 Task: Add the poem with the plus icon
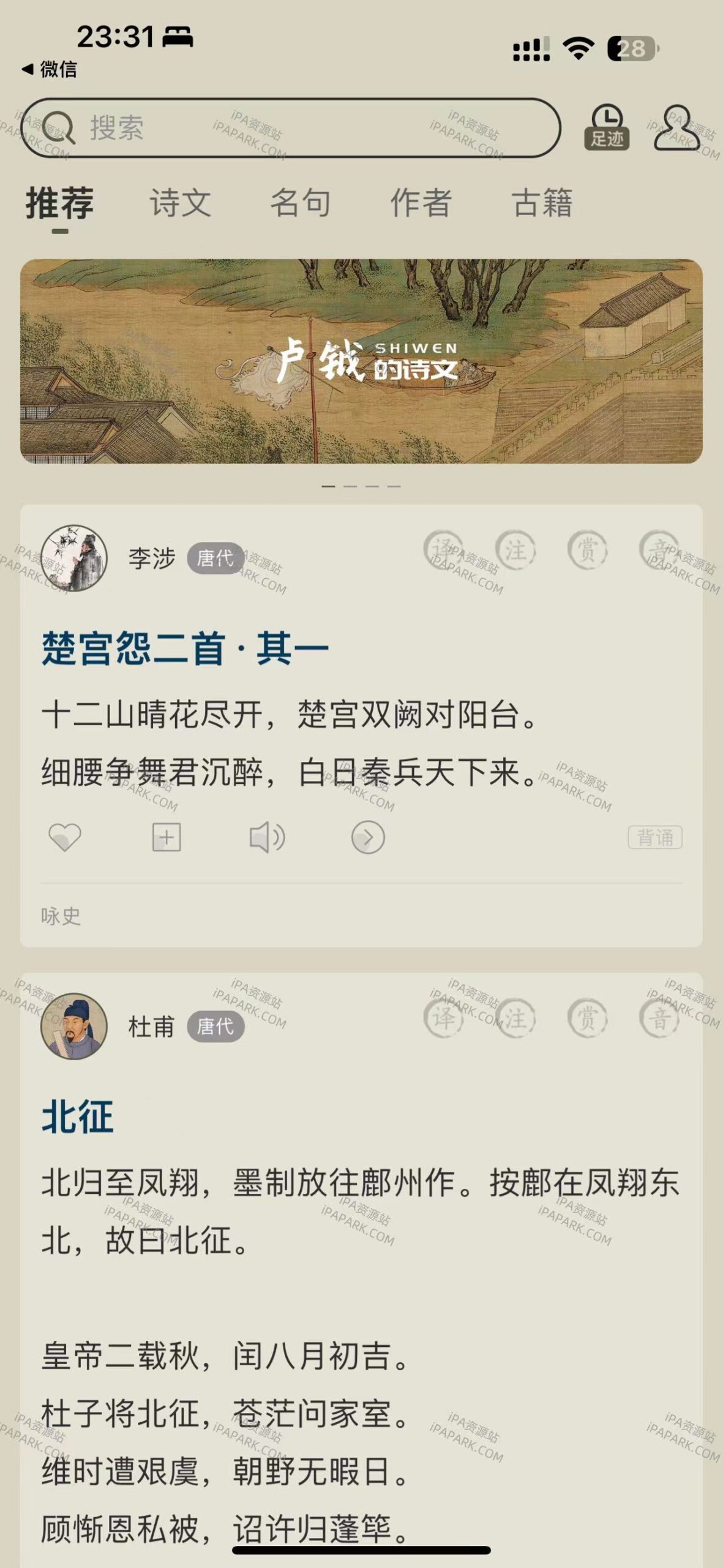coord(167,835)
